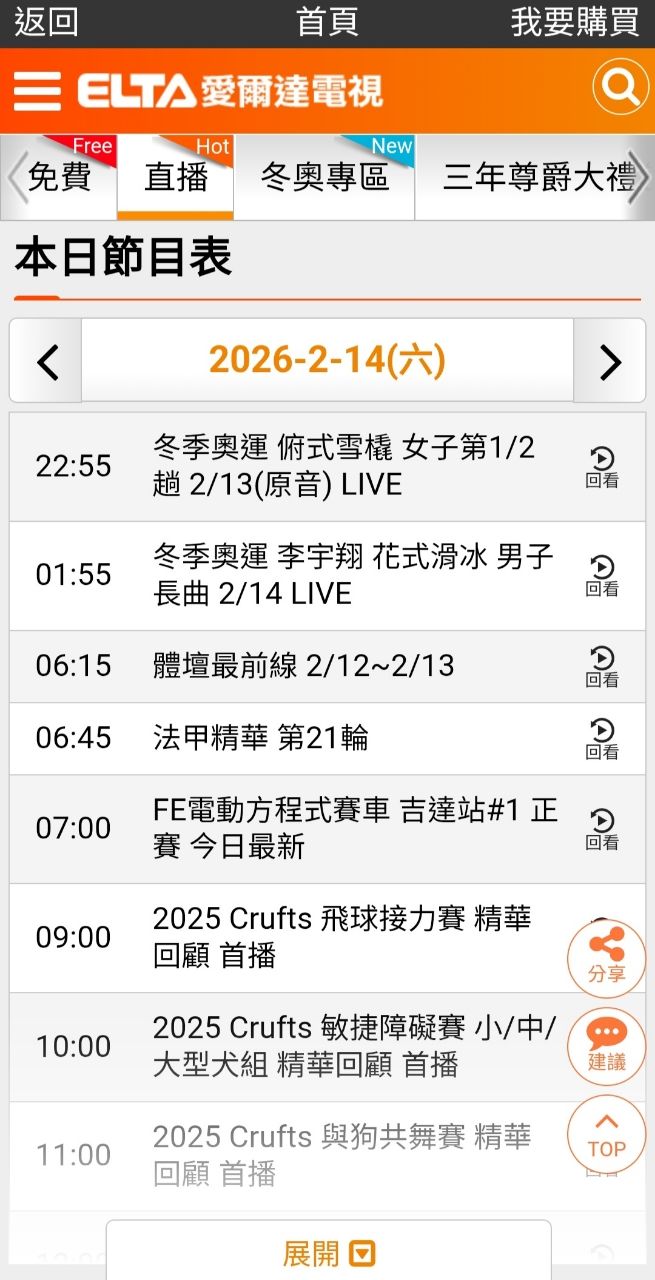The width and height of the screenshot is (655, 1280).
Task: Switch to the 直播 tab
Action: 176,178
